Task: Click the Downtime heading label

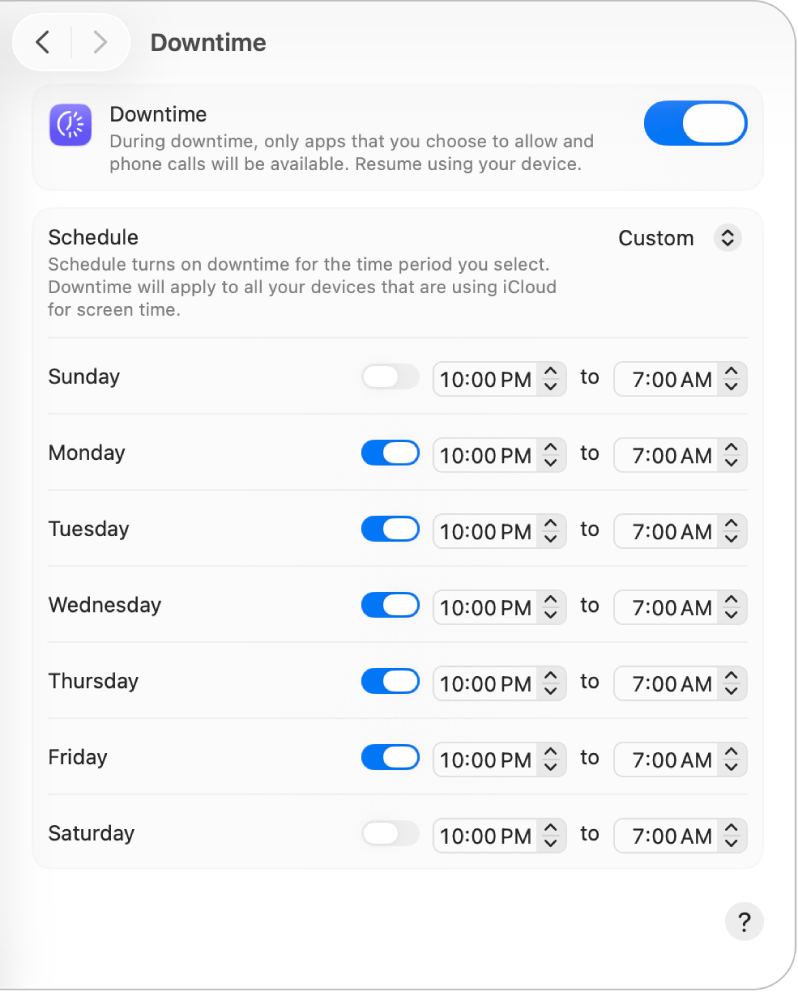Action: tap(208, 42)
